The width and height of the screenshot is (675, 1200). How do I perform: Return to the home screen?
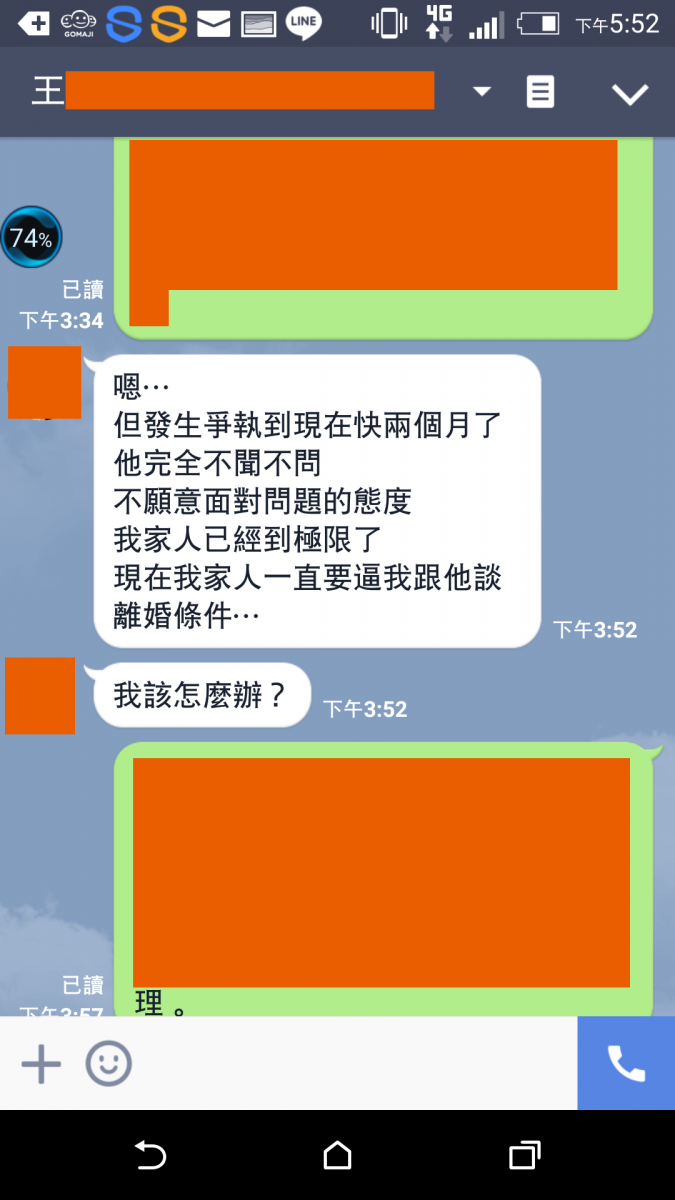338,1156
